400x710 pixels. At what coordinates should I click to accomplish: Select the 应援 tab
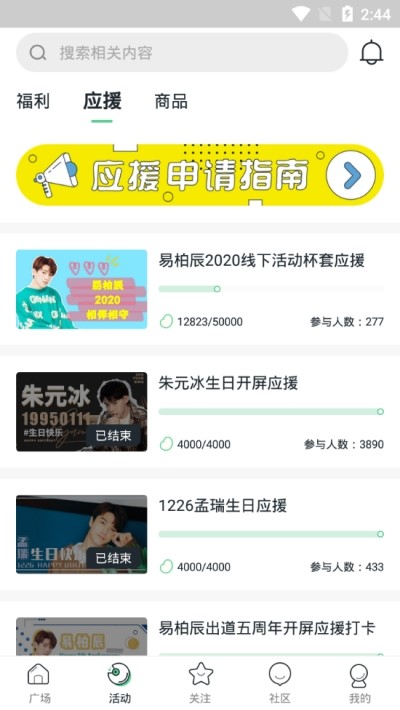[102, 101]
